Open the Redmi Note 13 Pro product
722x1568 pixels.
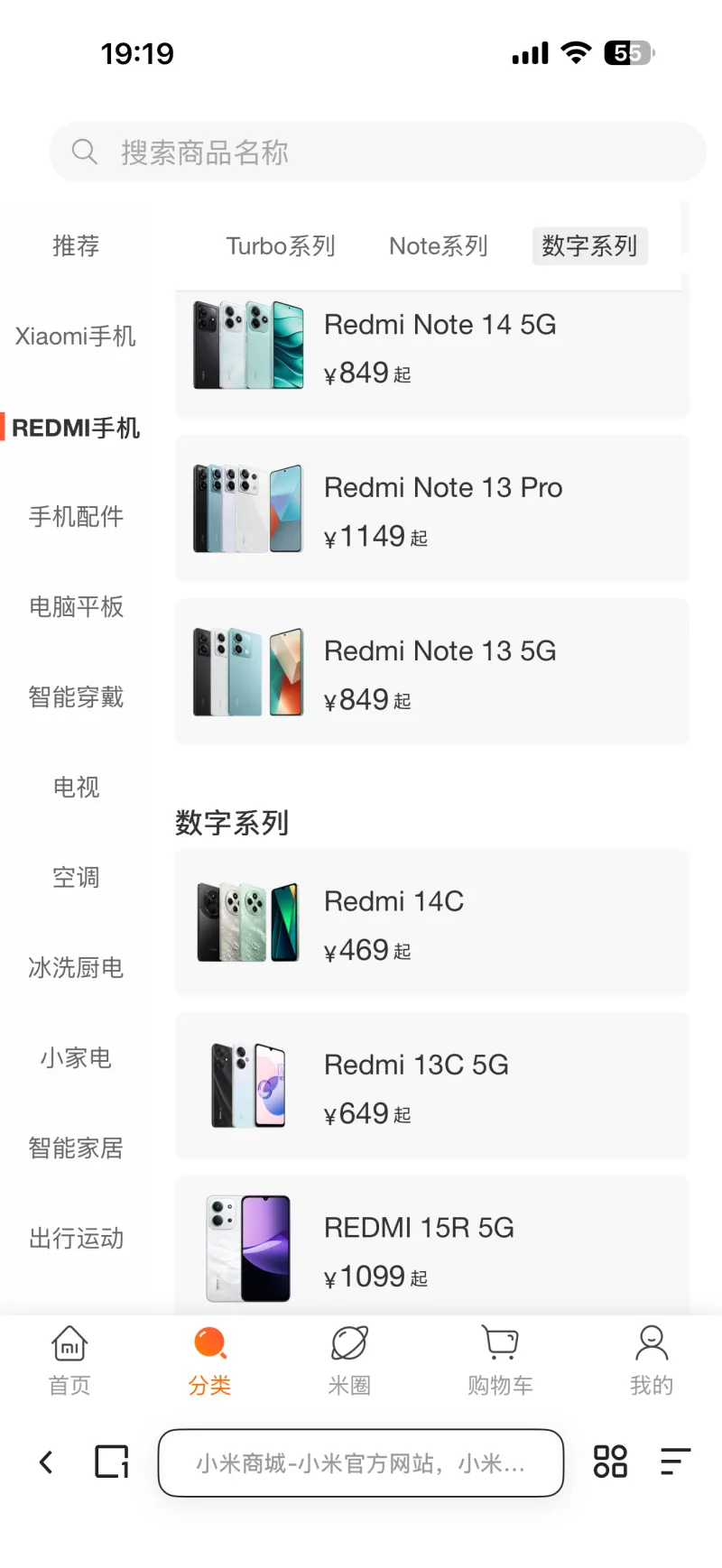[431, 509]
